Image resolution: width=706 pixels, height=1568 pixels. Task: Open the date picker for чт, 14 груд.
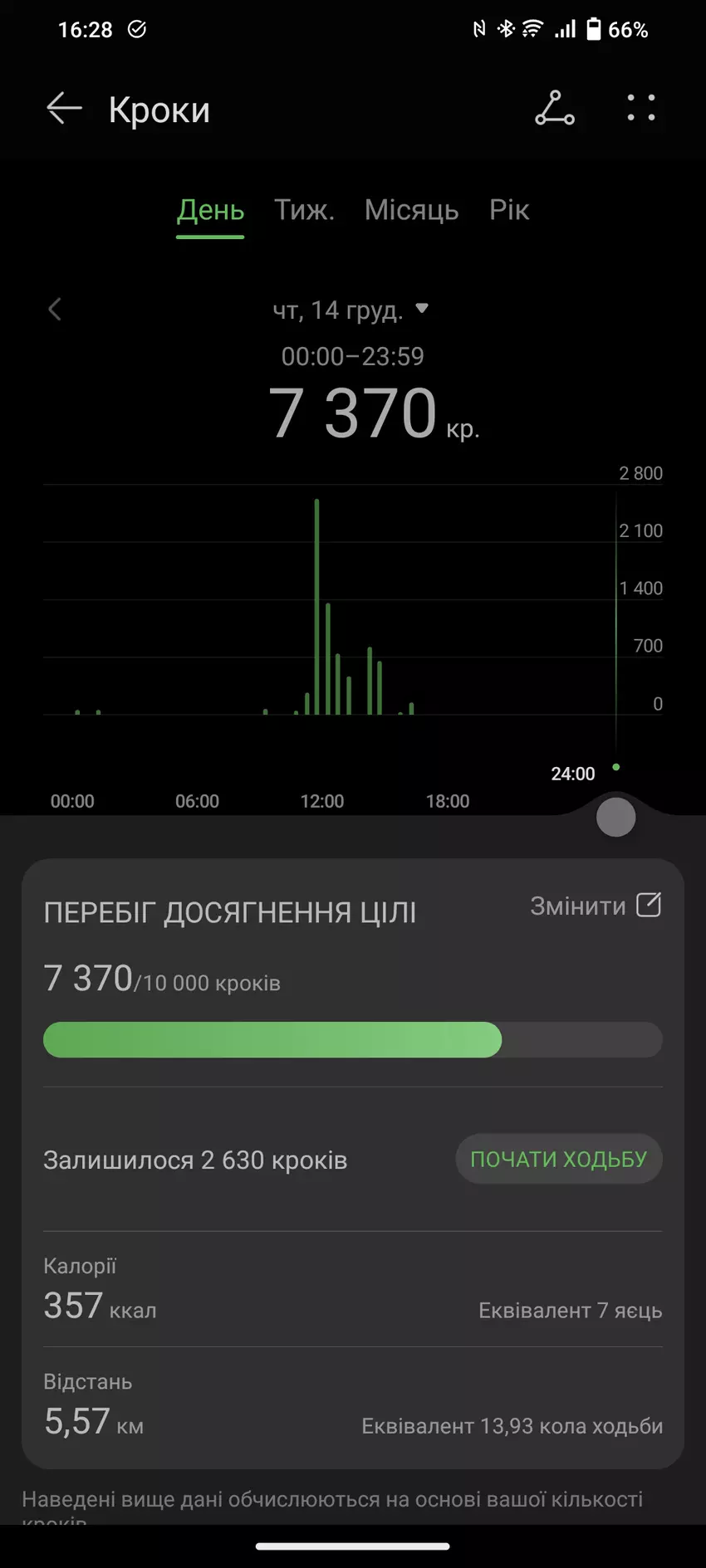[x=351, y=310]
